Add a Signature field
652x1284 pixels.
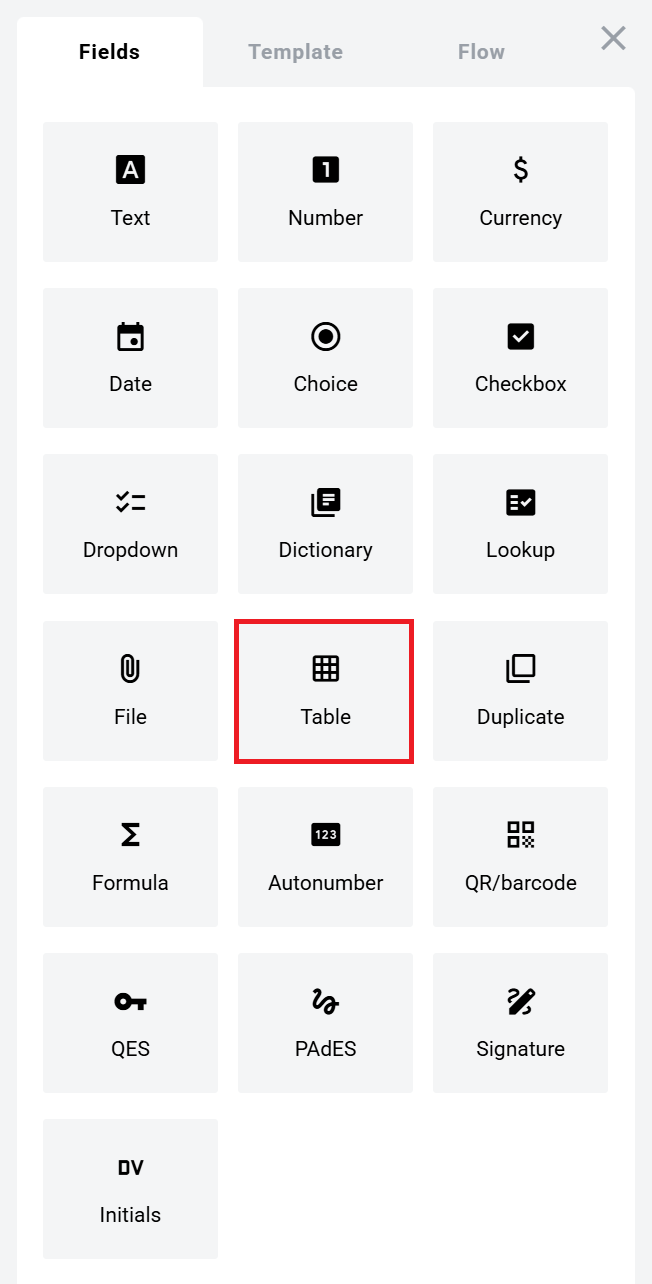tap(520, 1022)
